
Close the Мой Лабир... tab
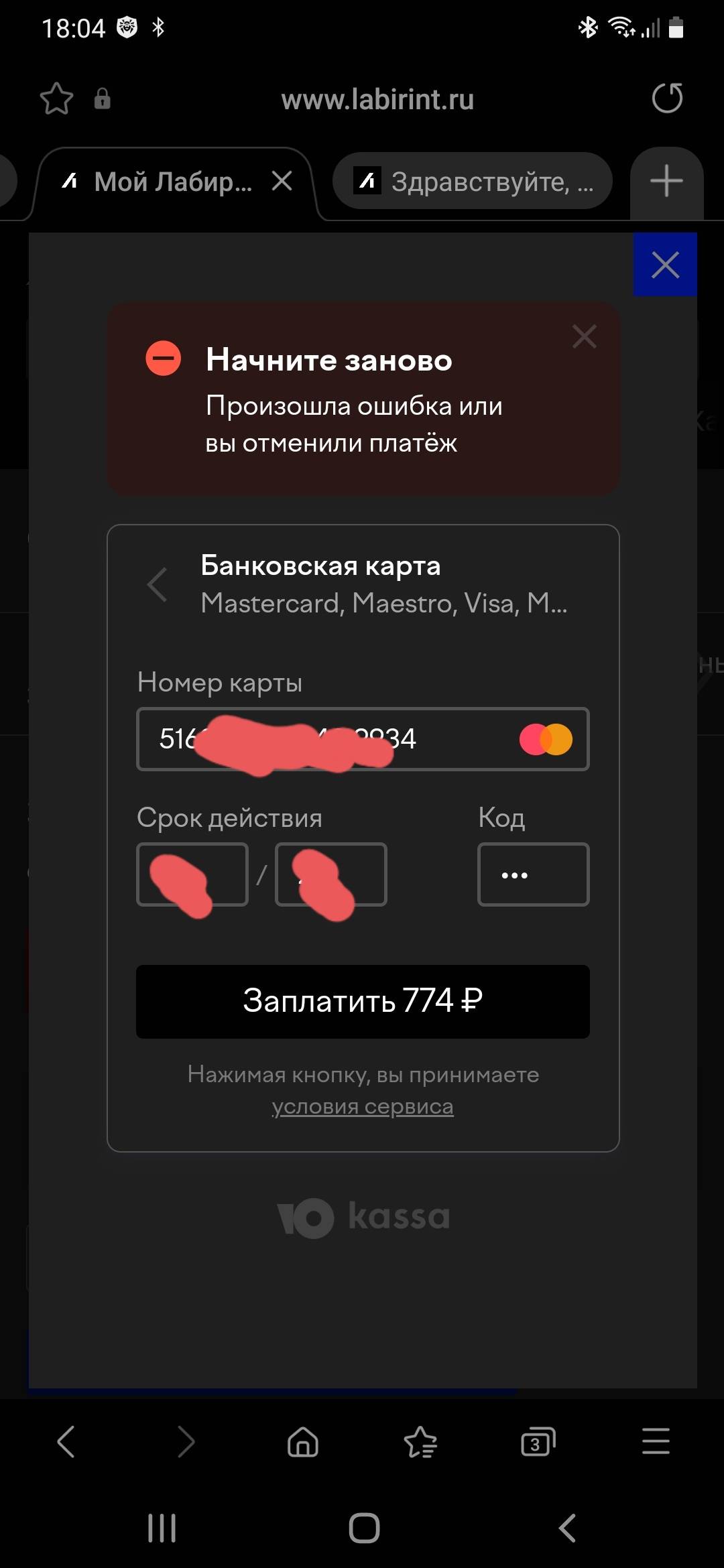(x=282, y=180)
